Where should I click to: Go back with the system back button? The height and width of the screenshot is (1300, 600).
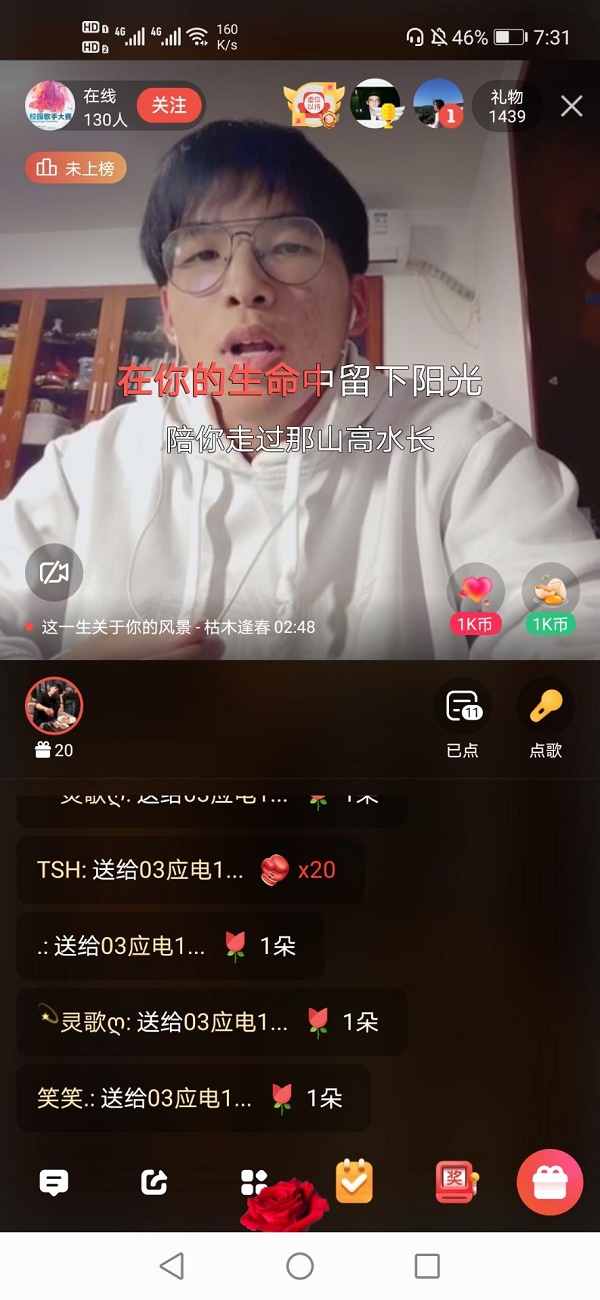172,1266
